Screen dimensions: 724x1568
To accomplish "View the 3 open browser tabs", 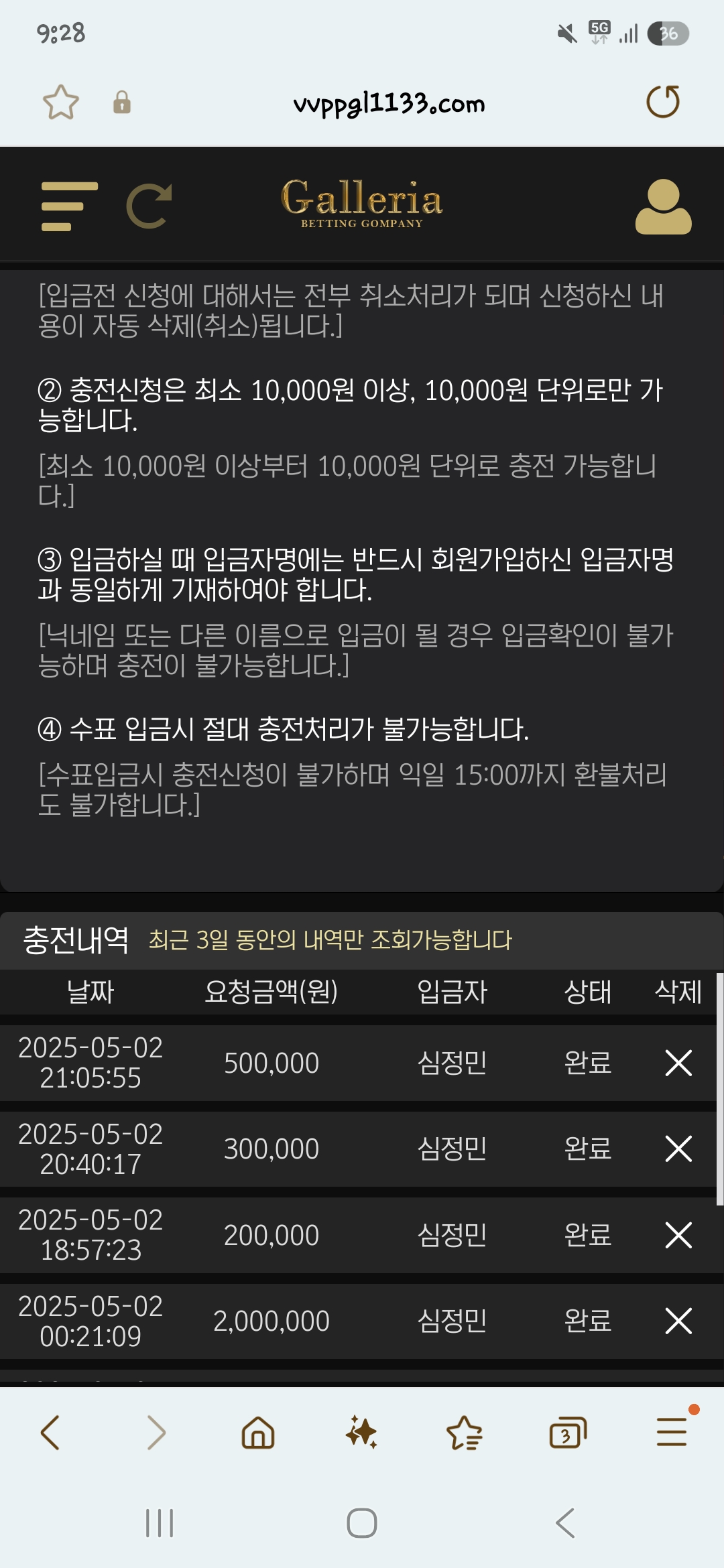I will pos(568,1434).
